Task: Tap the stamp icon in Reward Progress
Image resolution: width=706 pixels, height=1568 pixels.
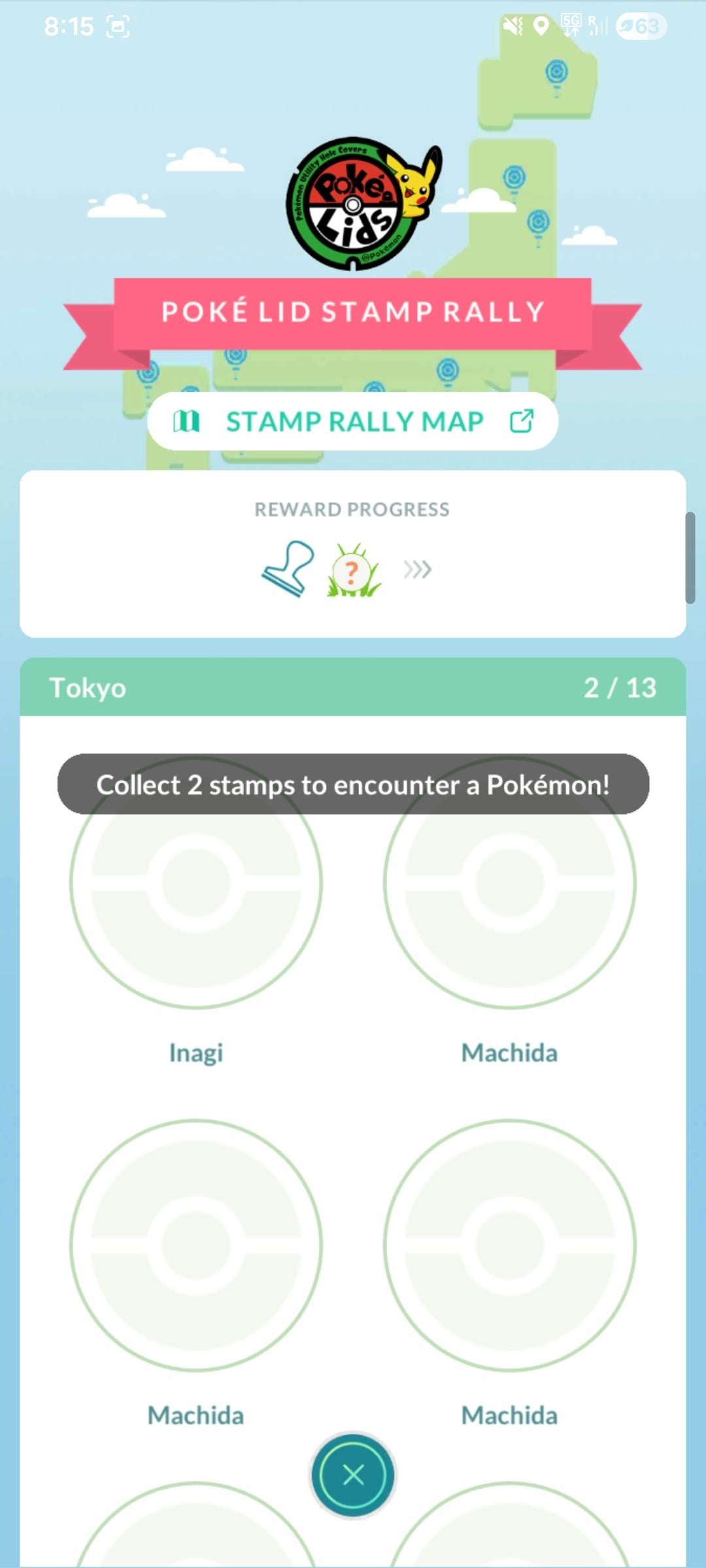Action: 288,568
